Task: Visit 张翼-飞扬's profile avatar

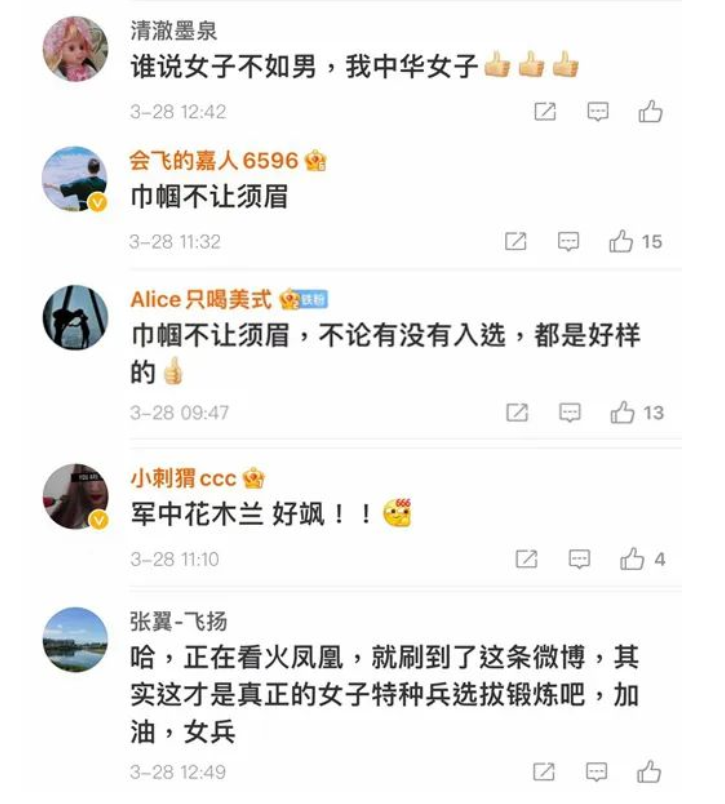Action: (x=75, y=639)
